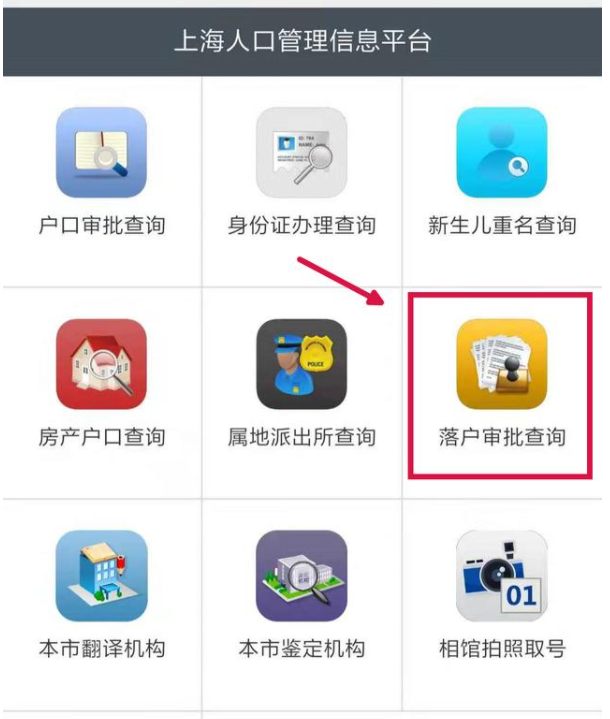The image size is (610, 719).
Task: View 本市鉴定机构
Action: click(x=301, y=576)
